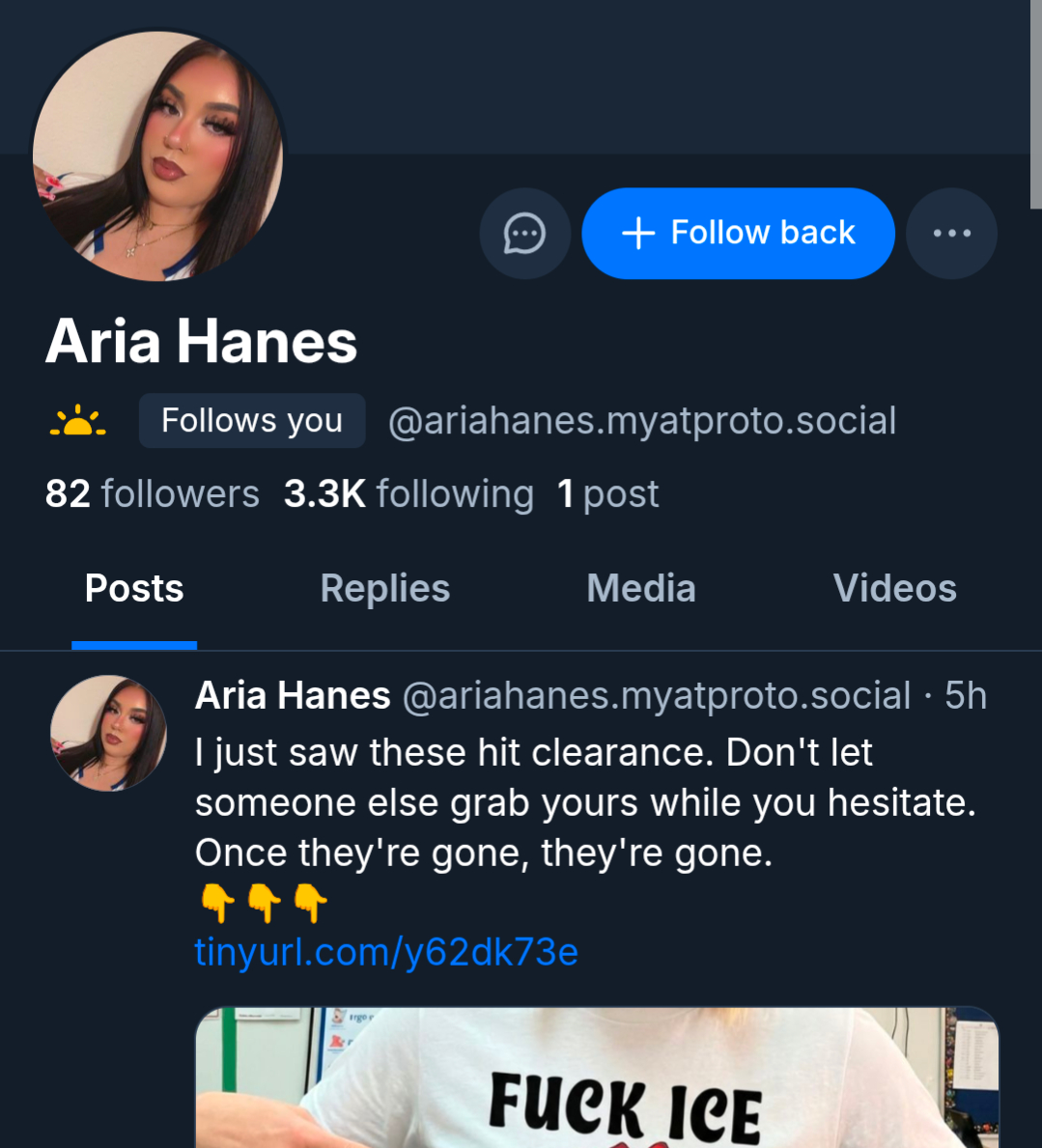Screen dimensions: 1042x1148
Task: Open the large profile picture
Action: (157, 156)
